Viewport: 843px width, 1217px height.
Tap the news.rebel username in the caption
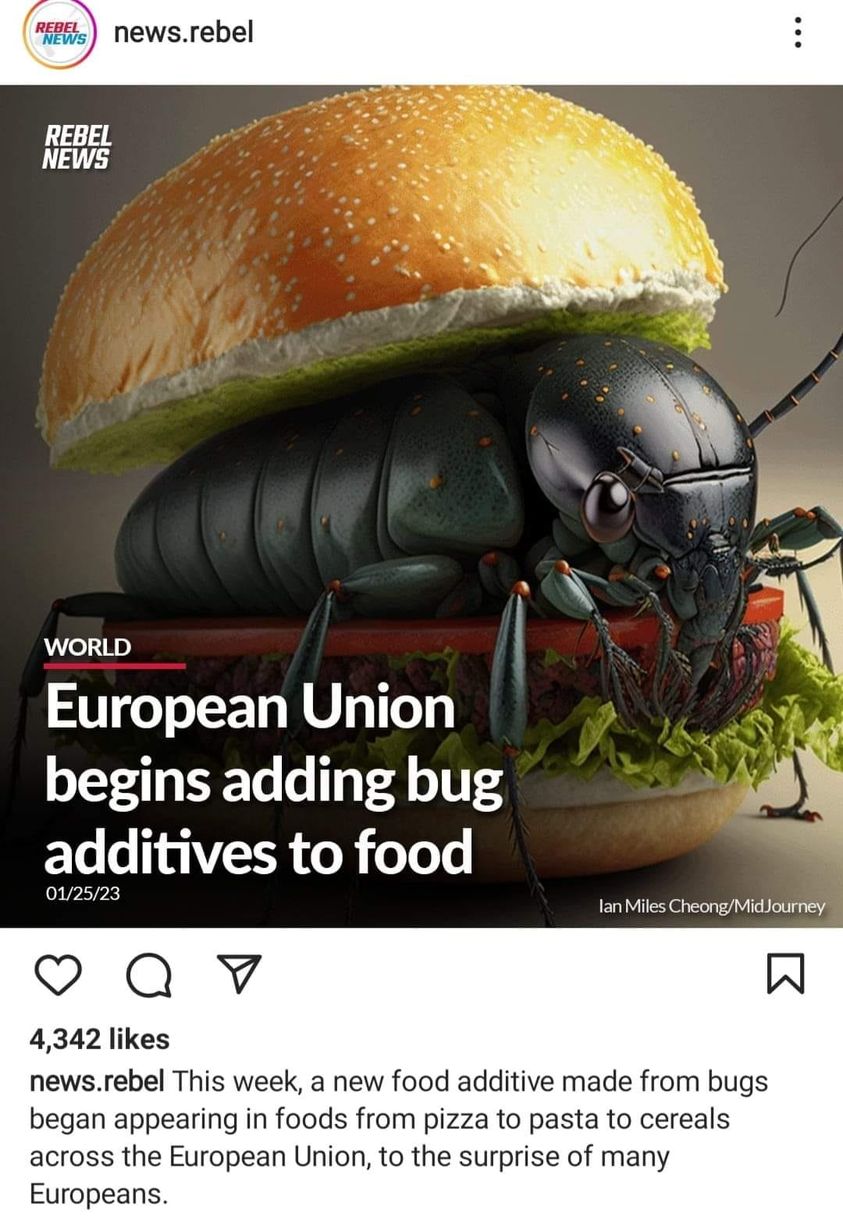[96, 1082]
